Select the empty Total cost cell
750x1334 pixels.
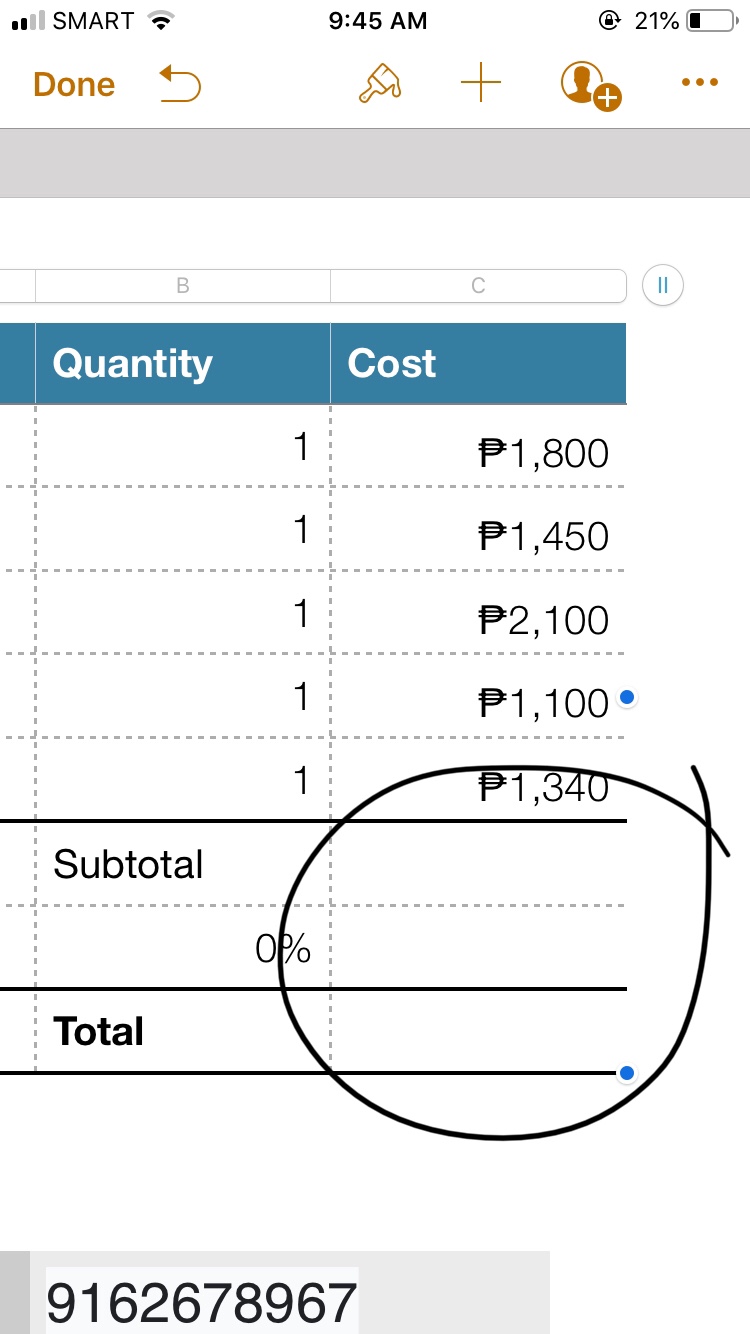tap(478, 1031)
